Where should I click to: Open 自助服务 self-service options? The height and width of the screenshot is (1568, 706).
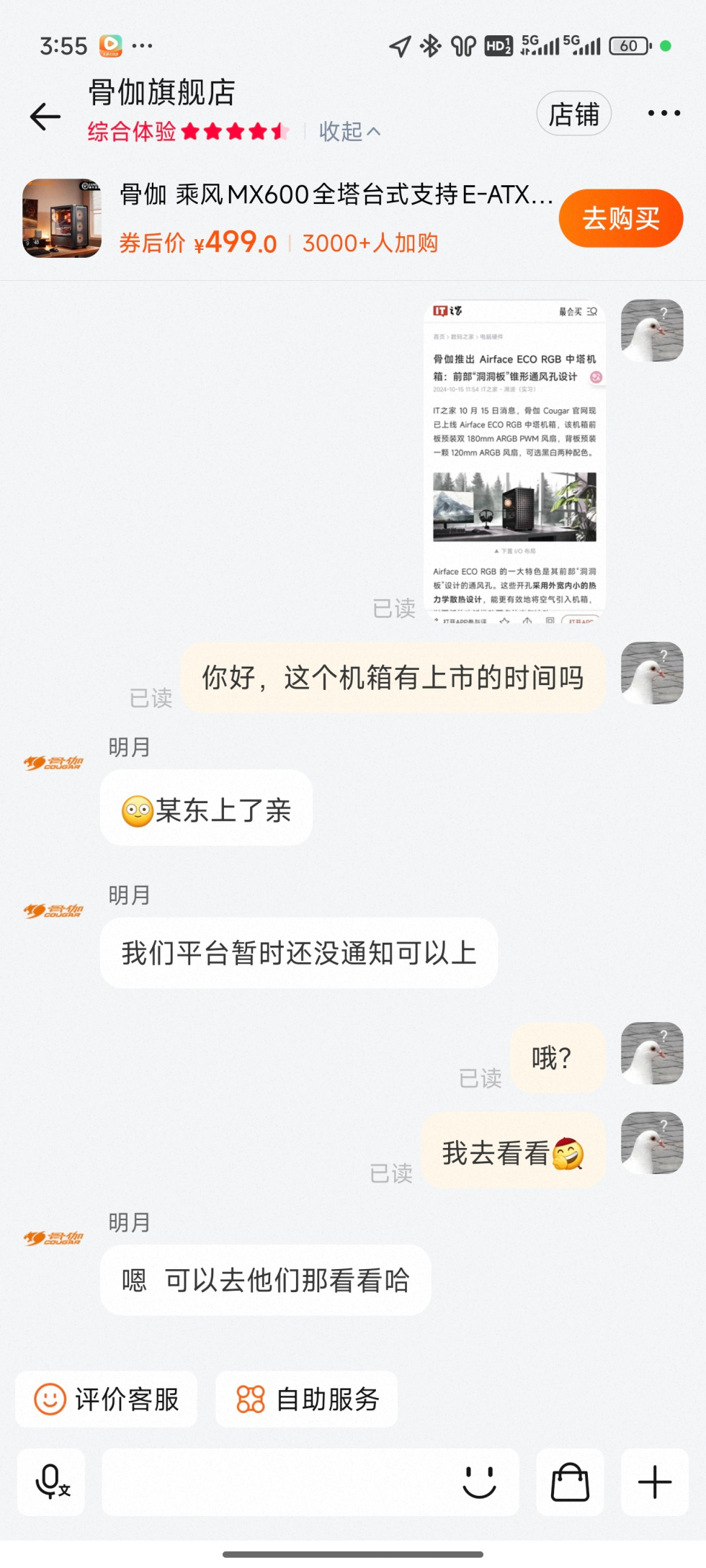(307, 1399)
